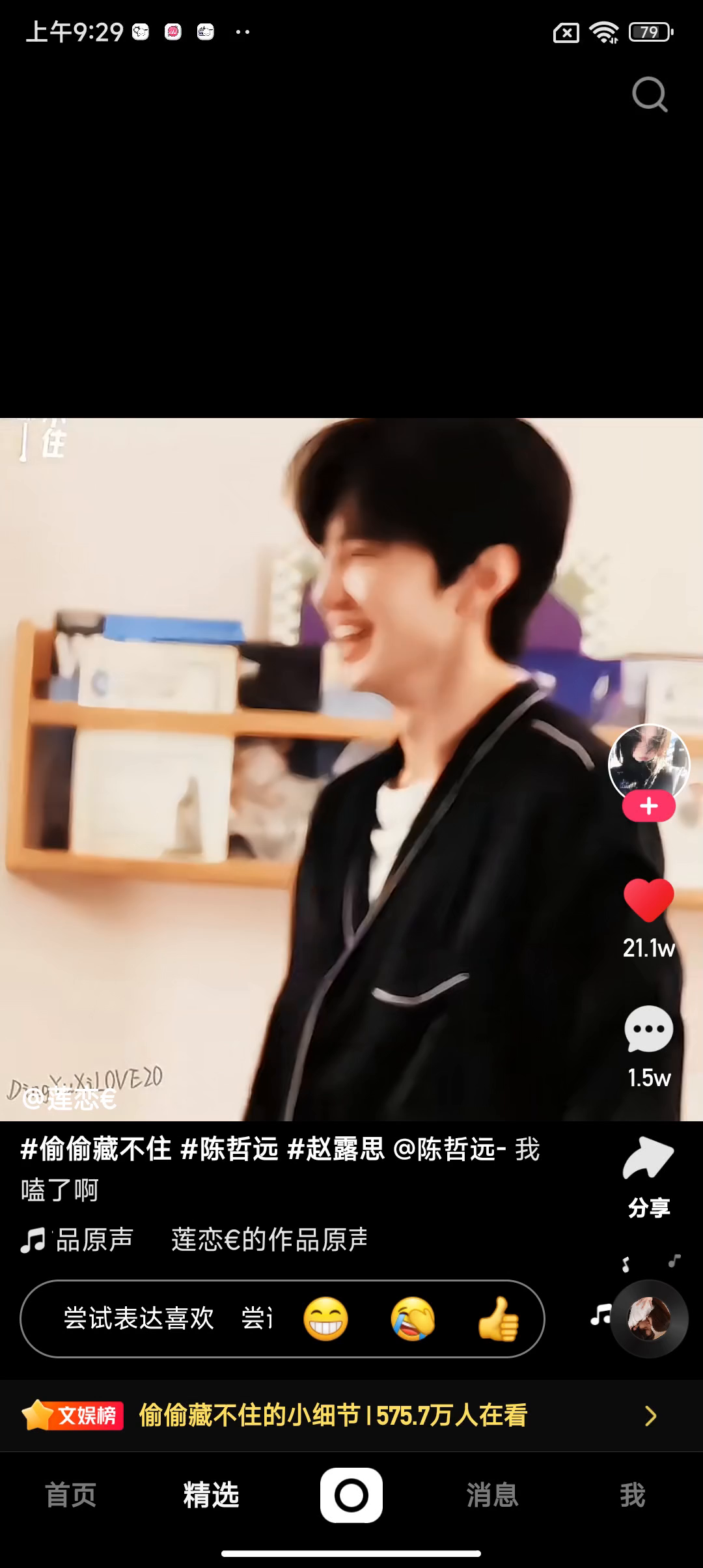Open the original sound 莲恋€的作品原声
The width and height of the screenshot is (703, 1568).
click(x=269, y=1239)
